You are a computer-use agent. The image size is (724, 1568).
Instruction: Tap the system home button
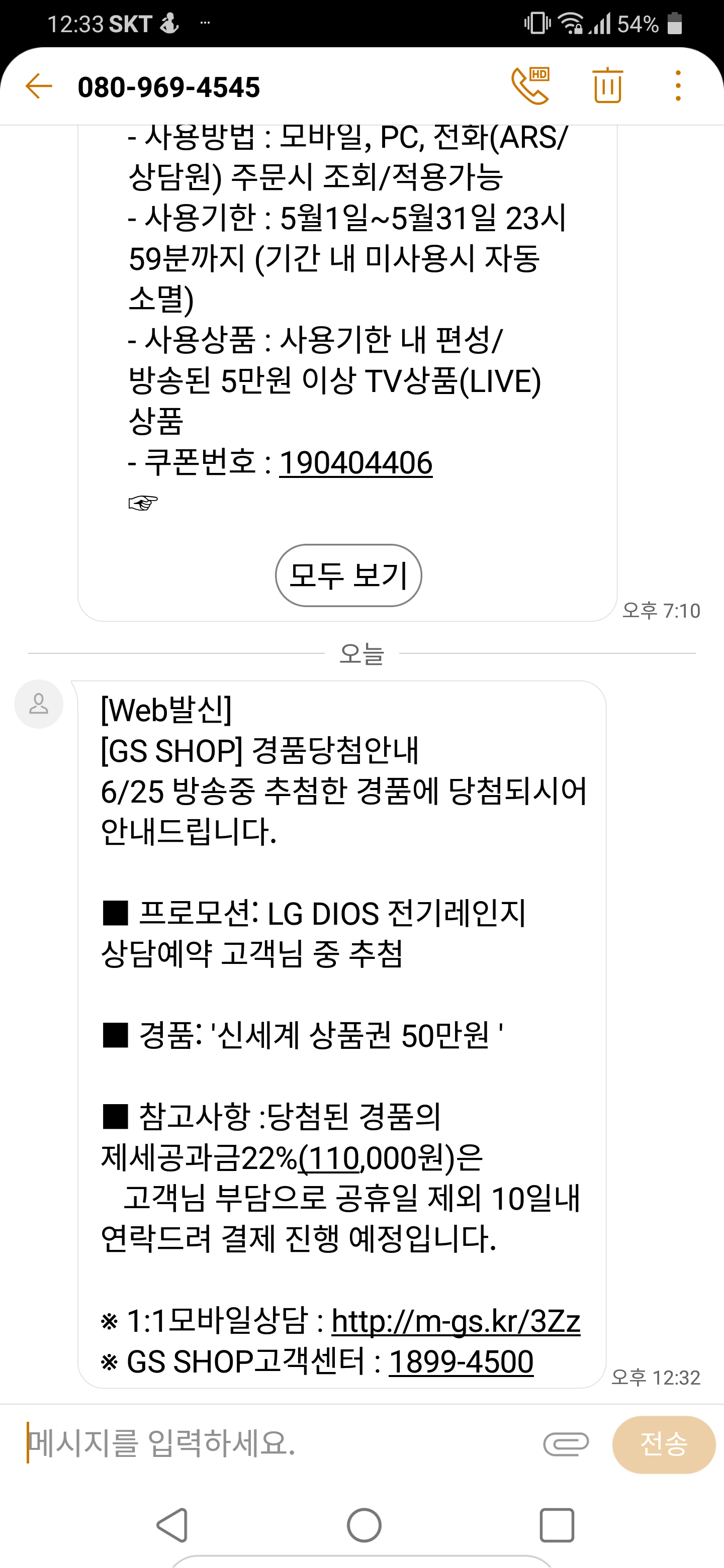[364, 1525]
